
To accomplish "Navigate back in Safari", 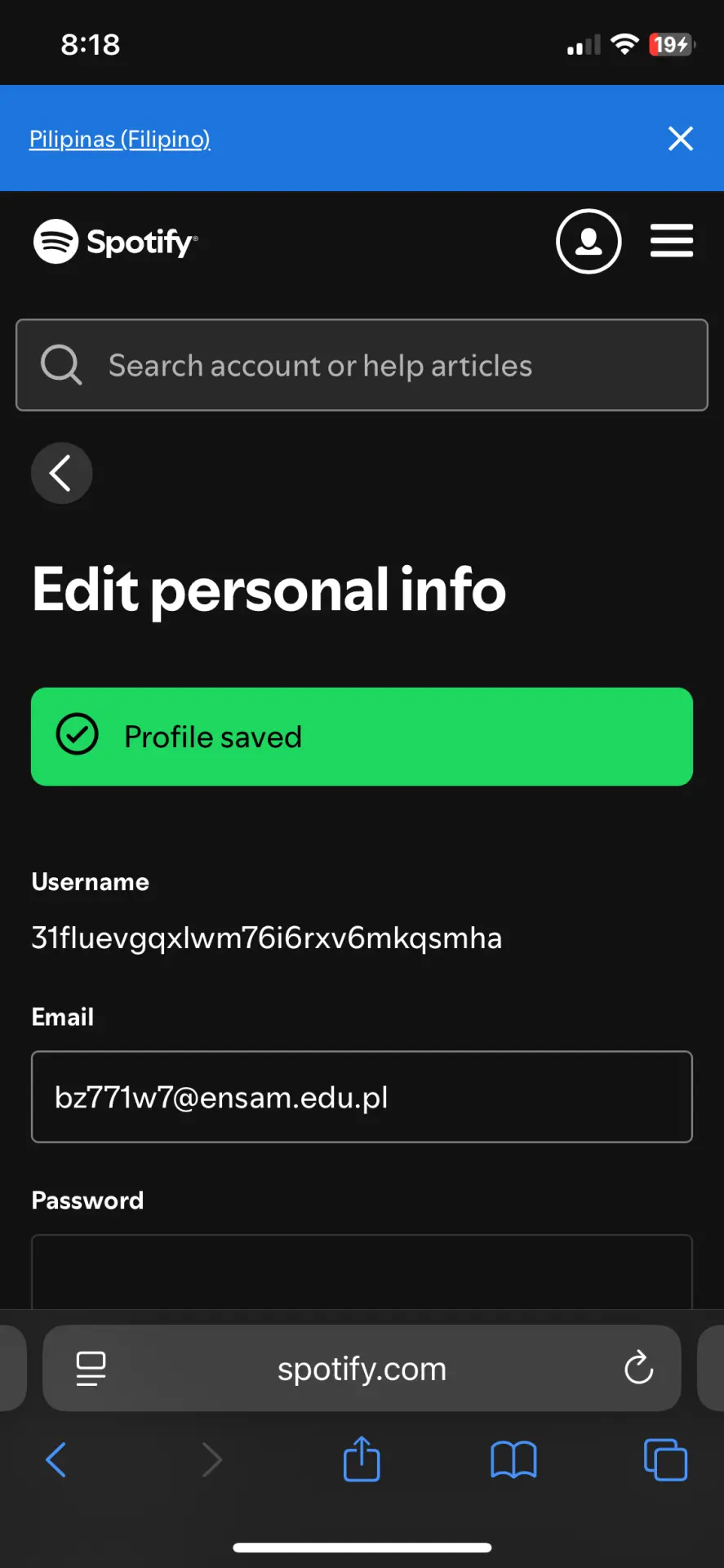I will [56, 1459].
